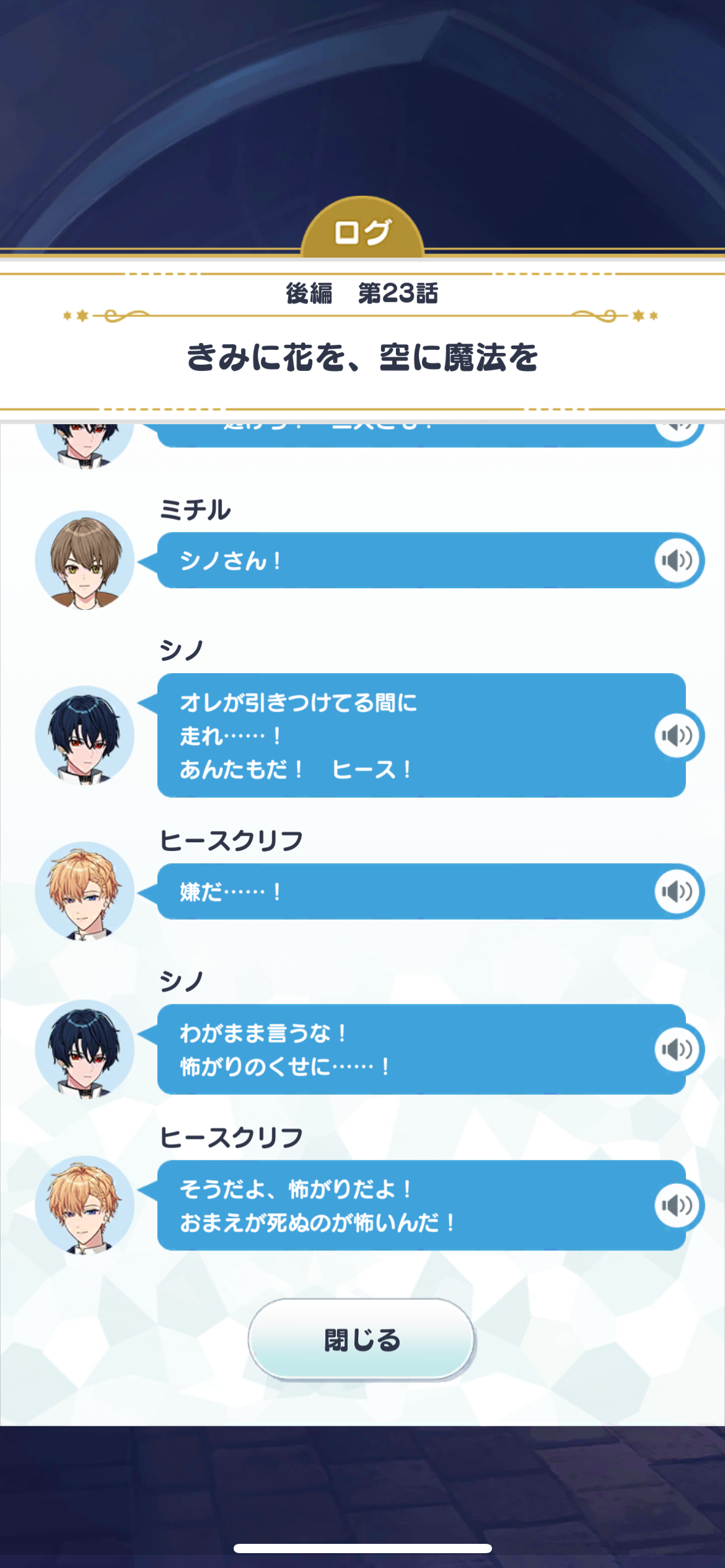Play voice for Heathcliff's 嫌だ……! line

pyautogui.click(x=677, y=891)
